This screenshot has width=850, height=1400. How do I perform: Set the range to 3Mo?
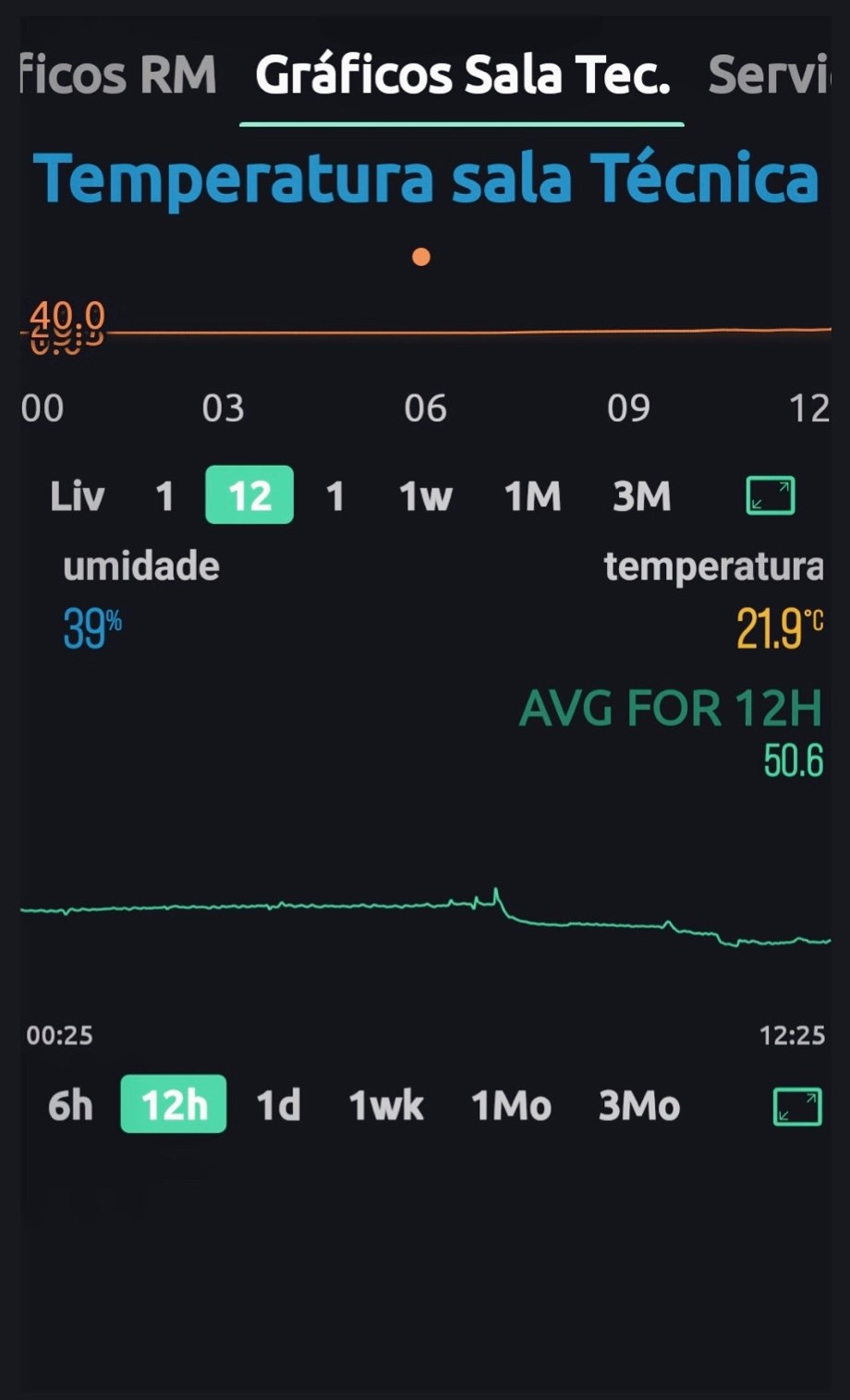639,1105
